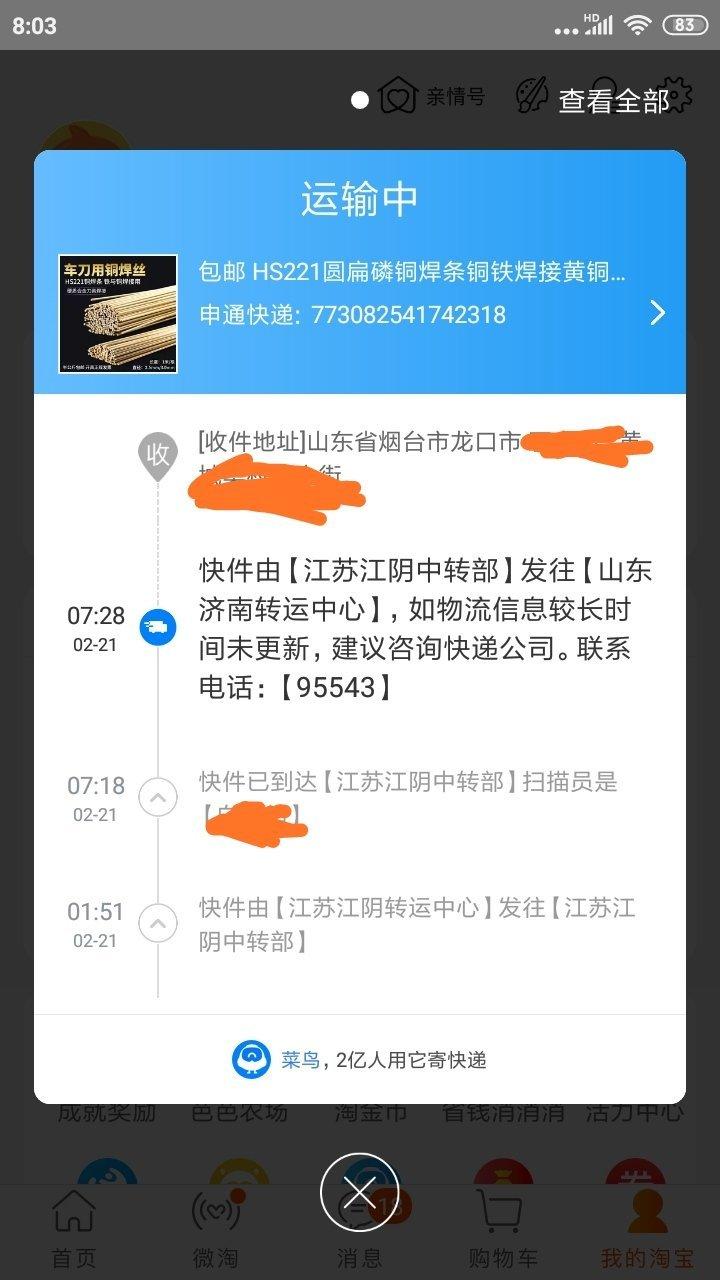720x1280 pixels.
Task: Click the 收 delivery address pin marker
Action: pyautogui.click(x=157, y=450)
